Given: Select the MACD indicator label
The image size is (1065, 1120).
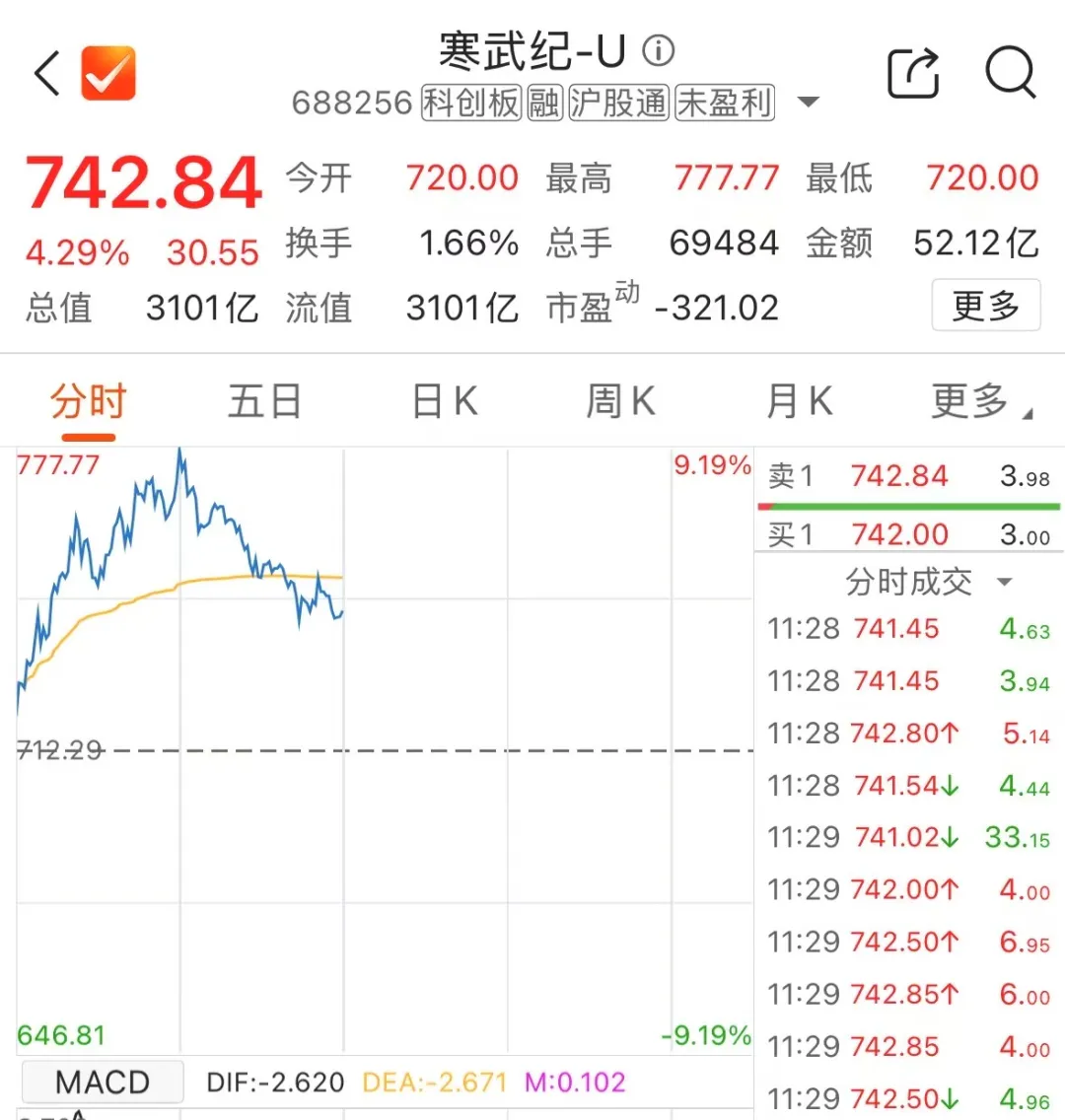Looking at the screenshot, I should click(x=102, y=1082).
